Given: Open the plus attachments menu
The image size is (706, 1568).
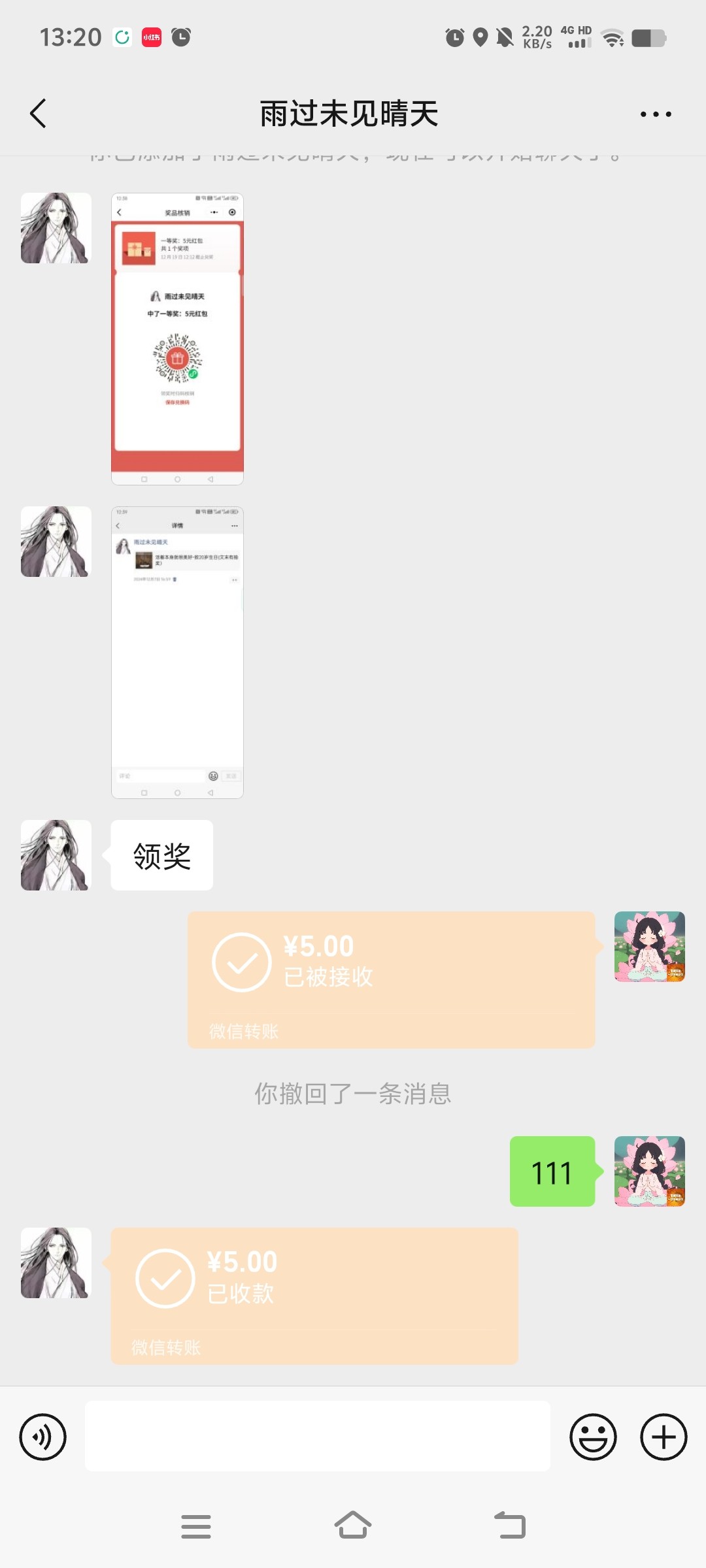Looking at the screenshot, I should (664, 1437).
